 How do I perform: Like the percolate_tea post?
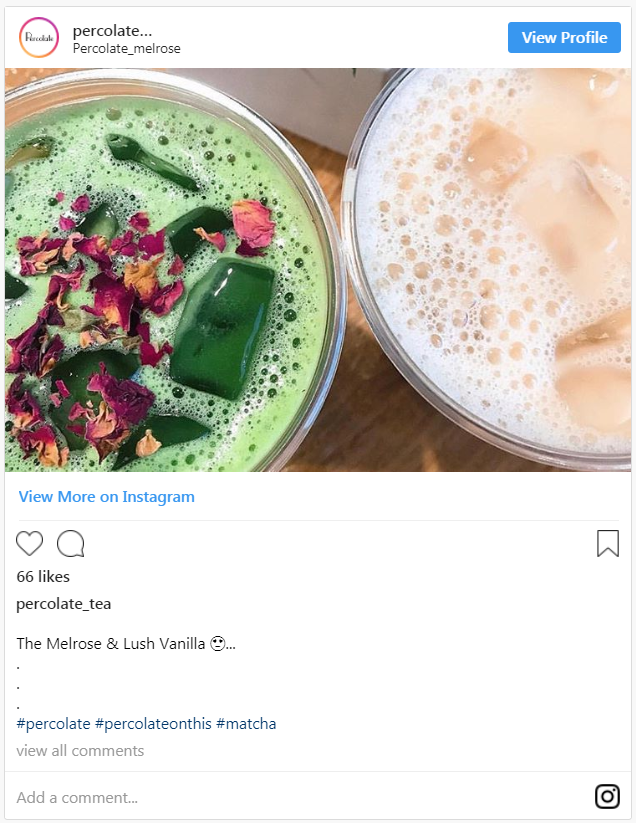tap(30, 543)
